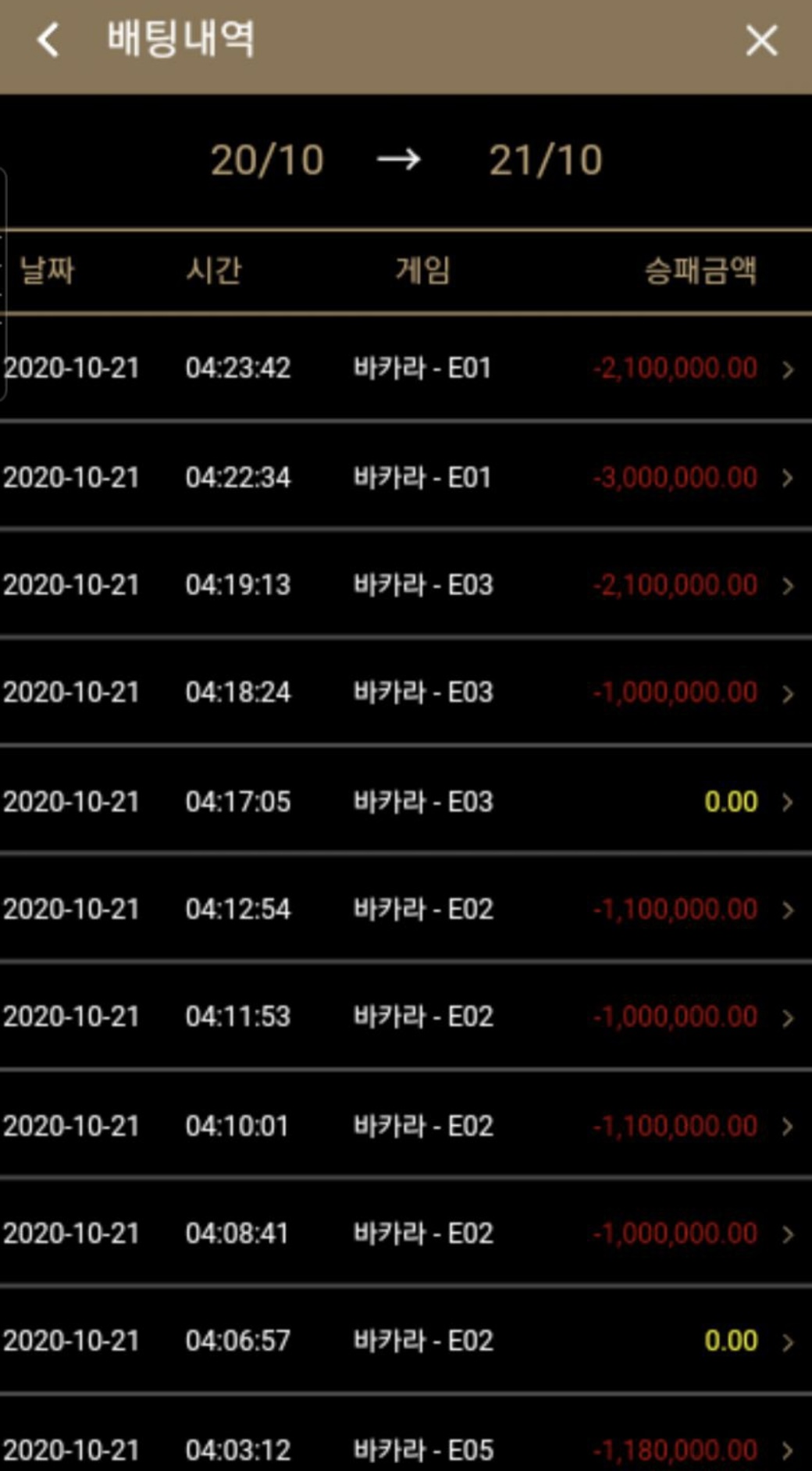This screenshot has height=1471, width=812.
Task: View the 04:03:12 baccarat E05 bet
Action: (406, 1437)
